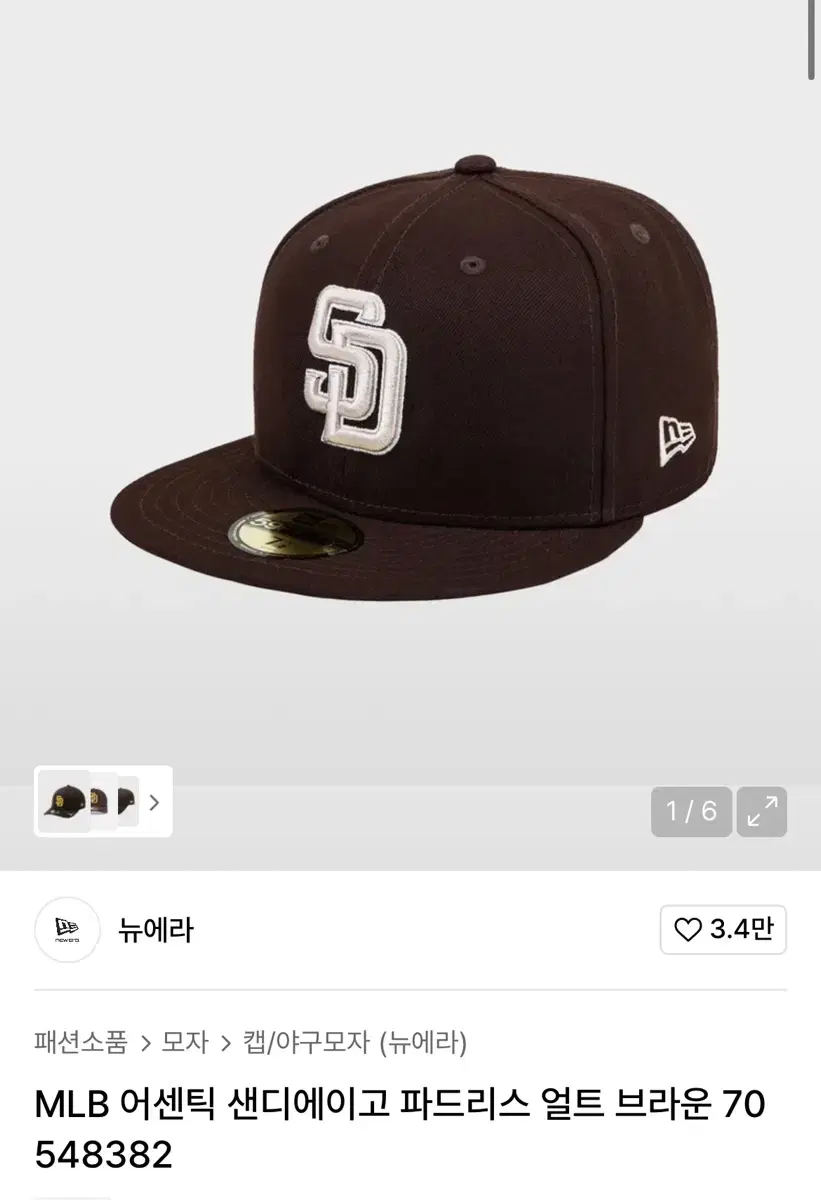821x1200 pixels.
Task: Open the 캡/야구모자 (뉴에라) category
Action: [355, 1043]
